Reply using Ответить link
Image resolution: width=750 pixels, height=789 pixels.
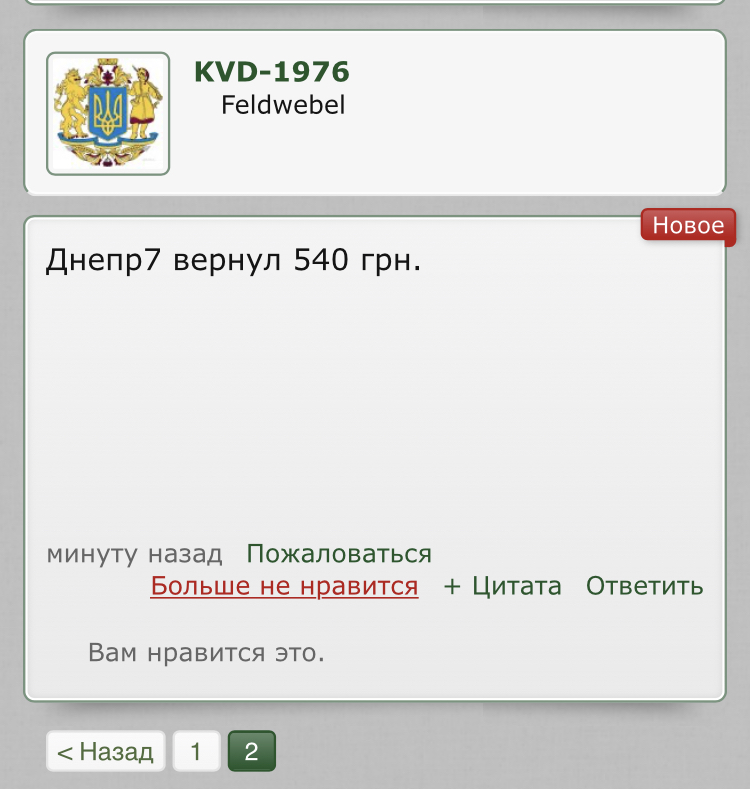(x=644, y=586)
